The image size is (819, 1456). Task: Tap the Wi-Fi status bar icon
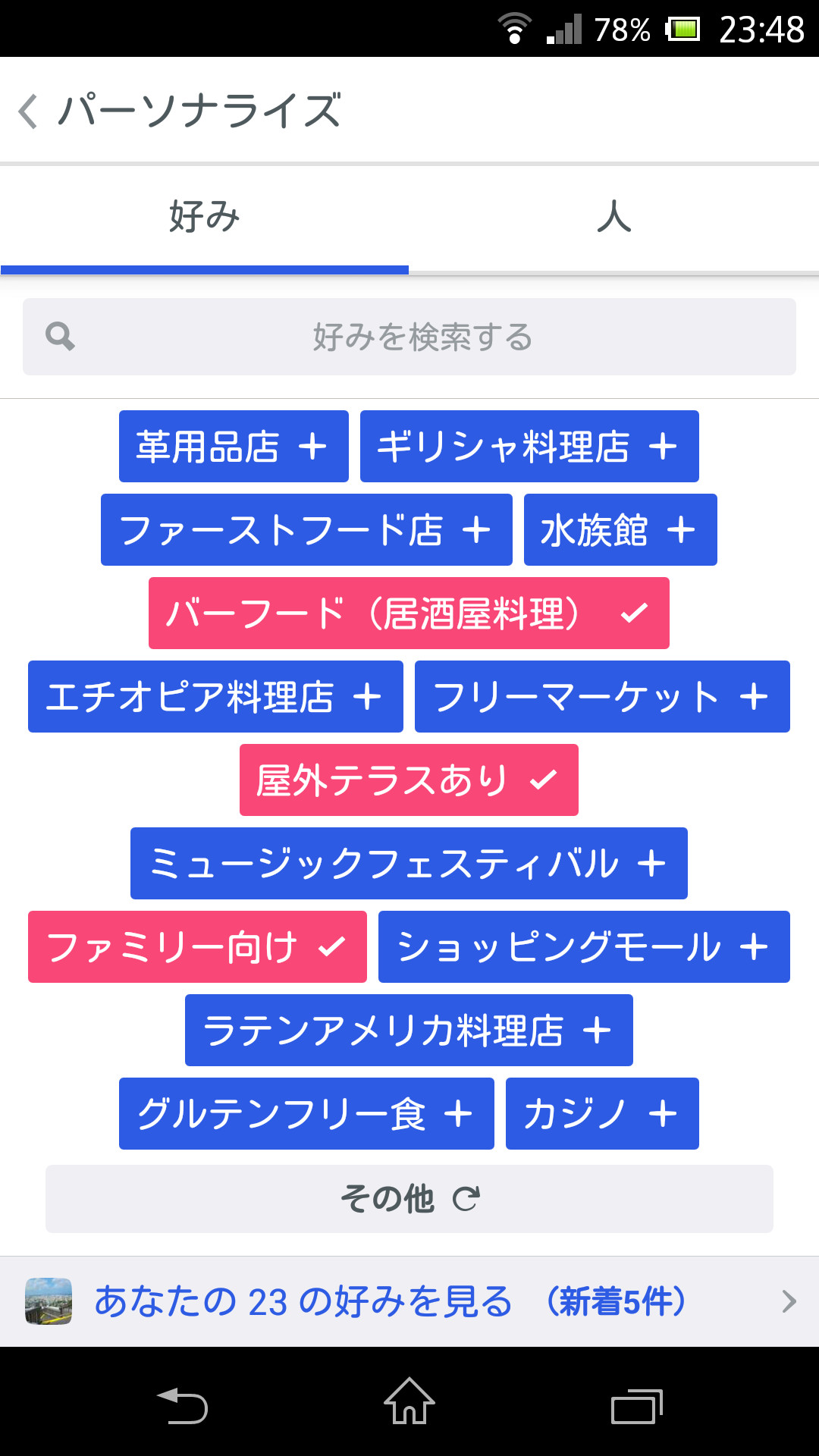tap(514, 28)
